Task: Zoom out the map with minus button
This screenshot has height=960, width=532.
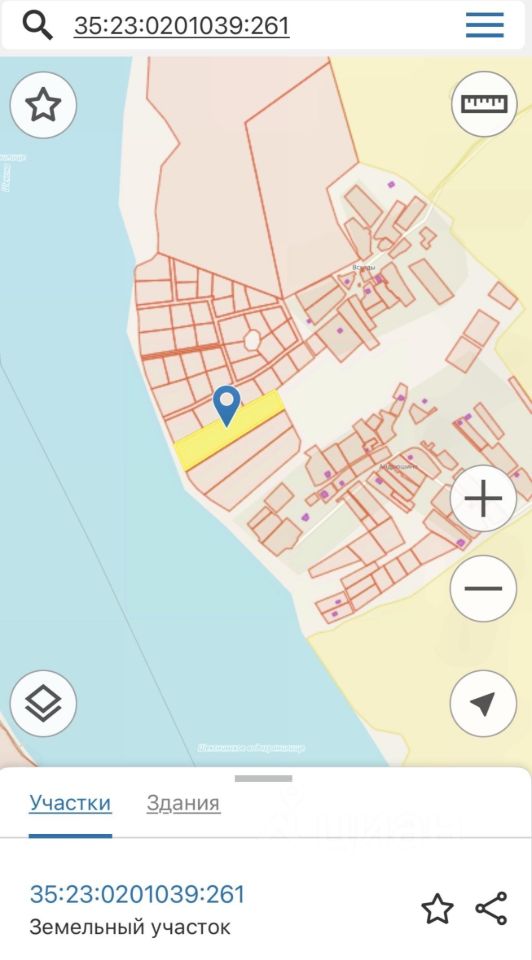Action: pyautogui.click(x=483, y=588)
